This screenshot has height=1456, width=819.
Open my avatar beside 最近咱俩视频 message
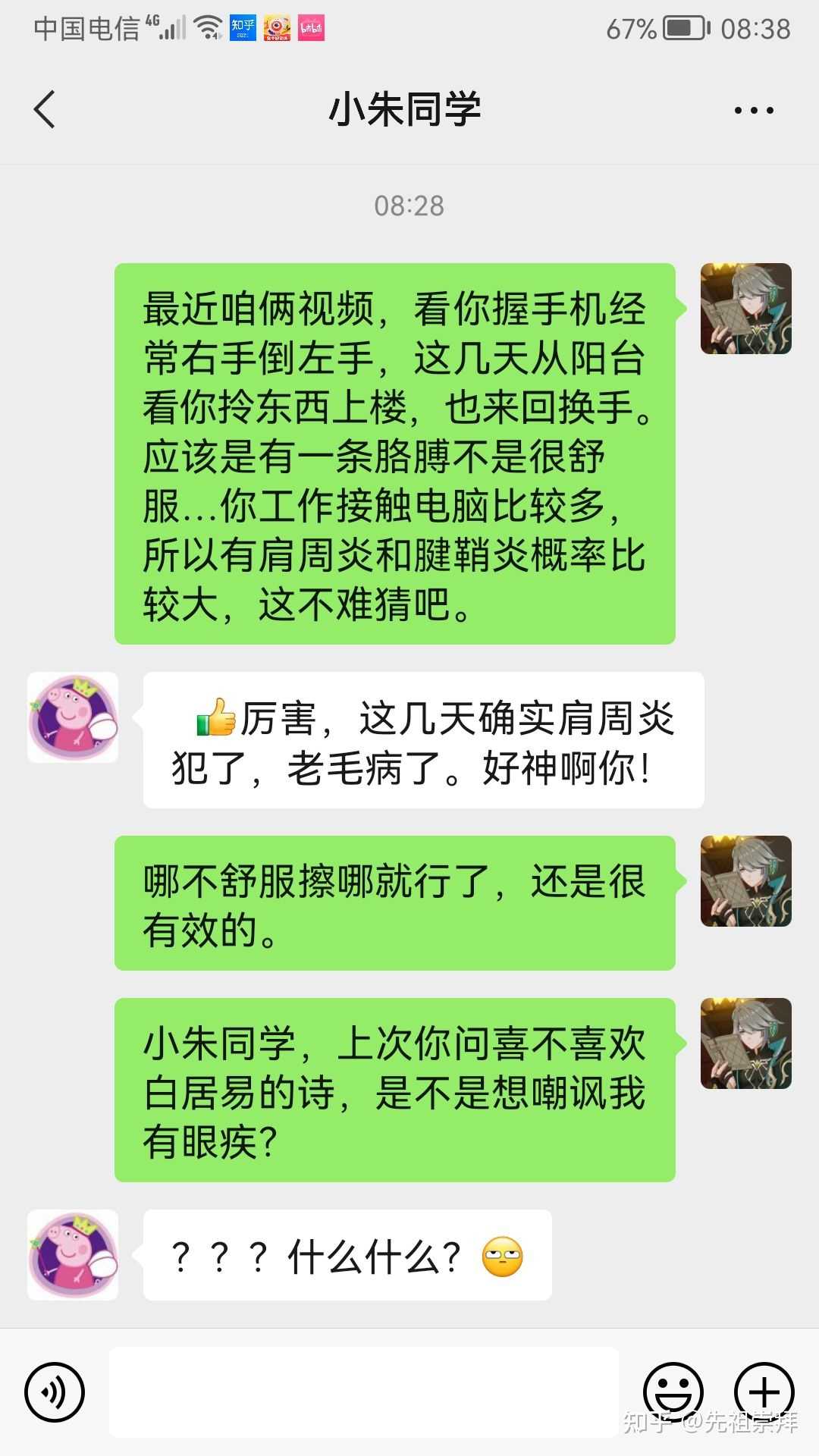pyautogui.click(x=745, y=309)
